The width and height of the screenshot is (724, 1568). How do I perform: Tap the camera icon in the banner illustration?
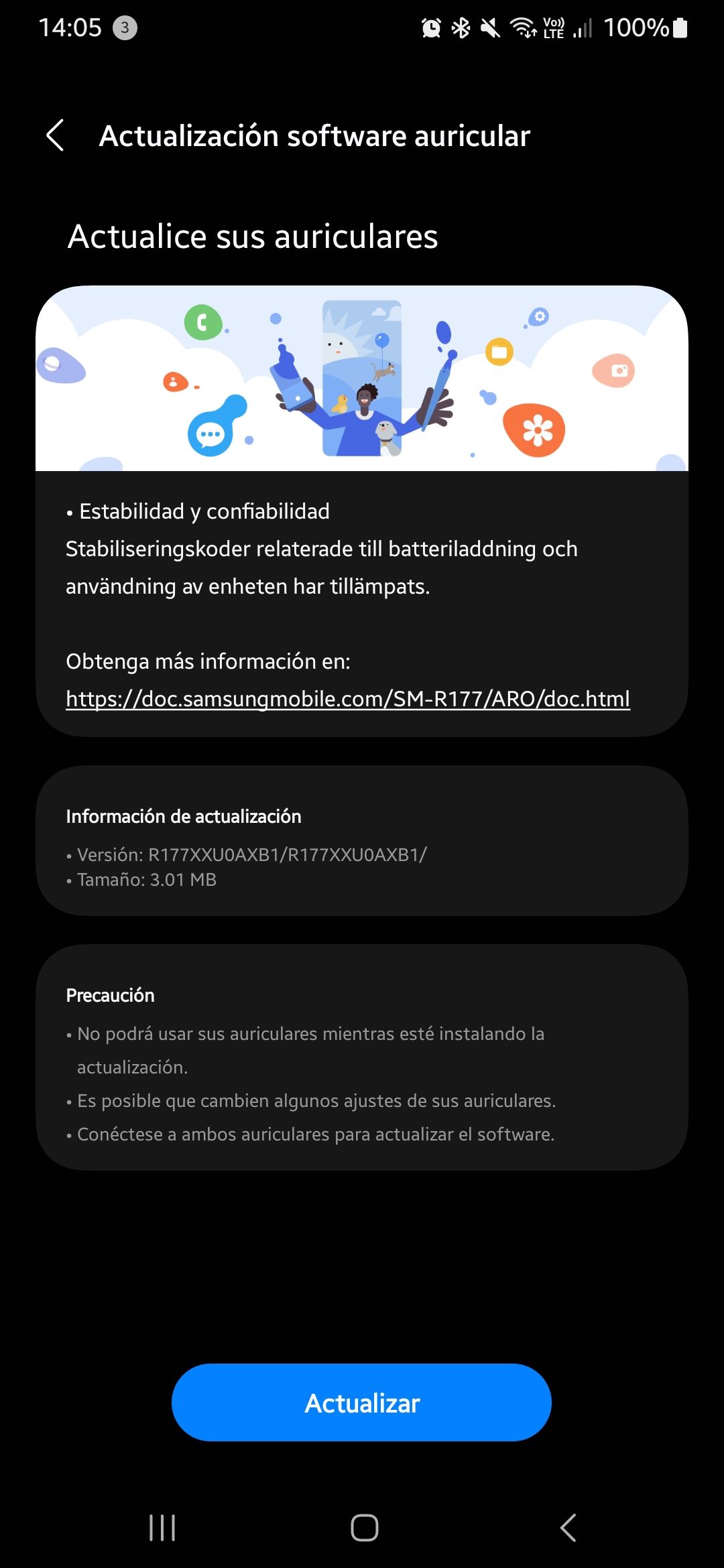621,371
